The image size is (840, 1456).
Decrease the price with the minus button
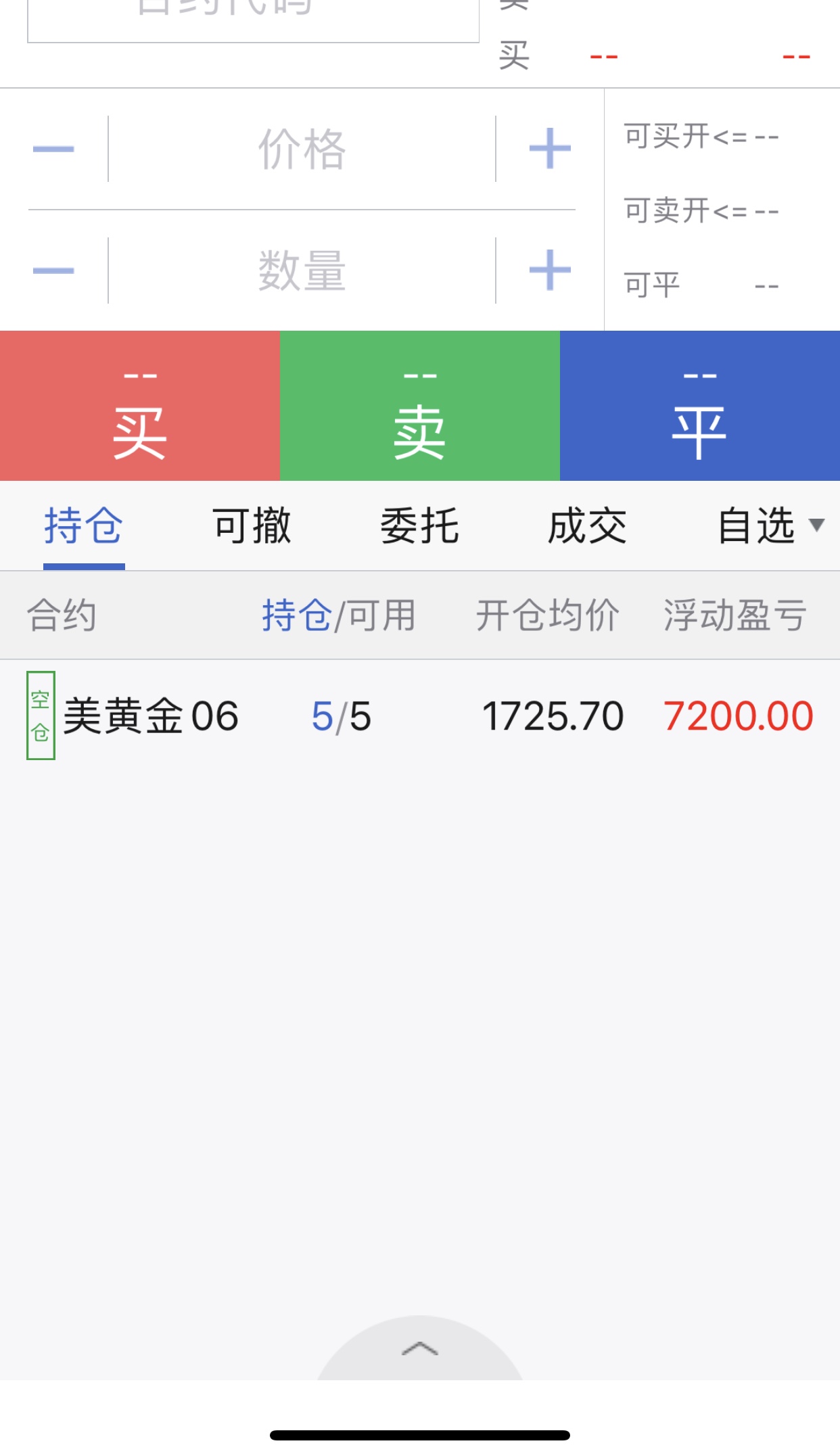(53, 149)
